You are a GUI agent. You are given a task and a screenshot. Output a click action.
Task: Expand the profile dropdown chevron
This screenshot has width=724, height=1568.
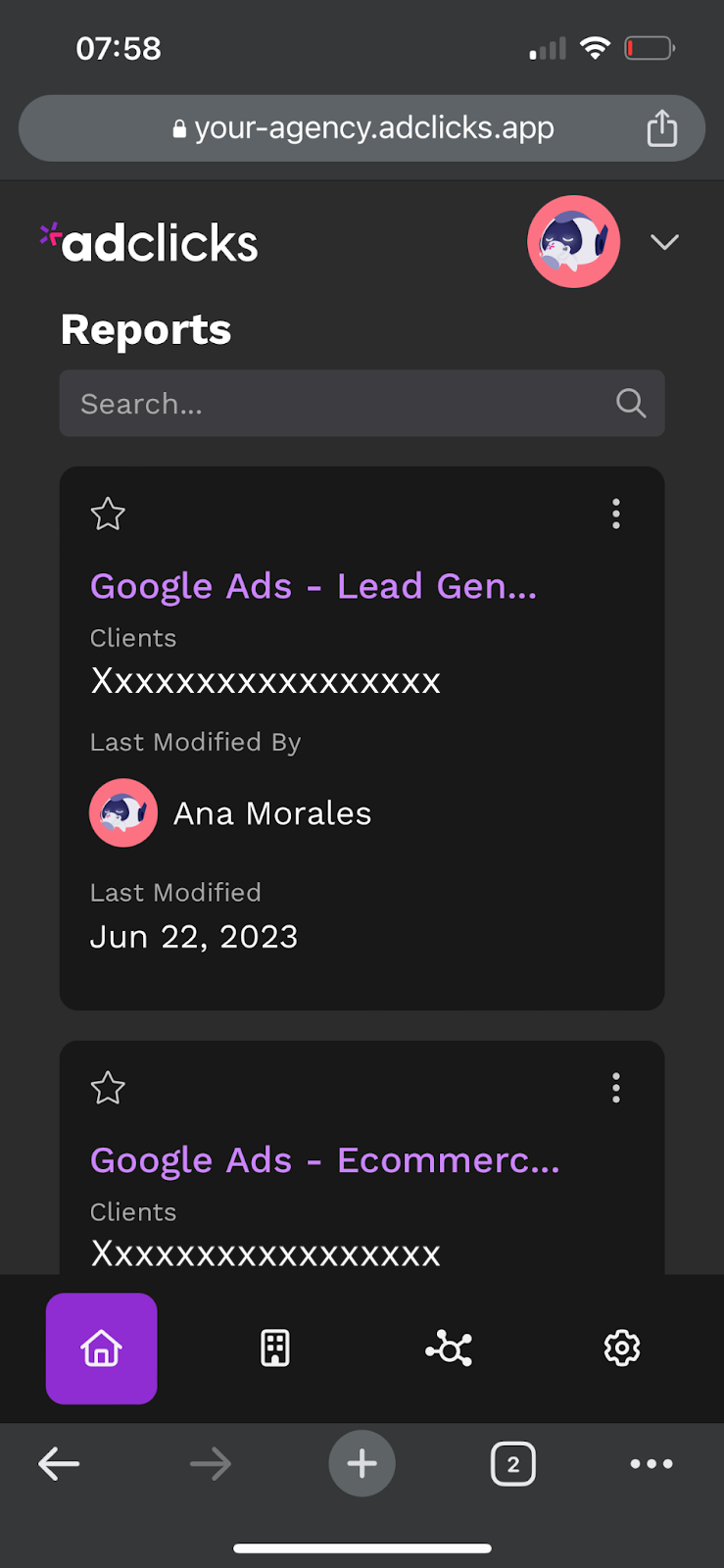point(665,242)
